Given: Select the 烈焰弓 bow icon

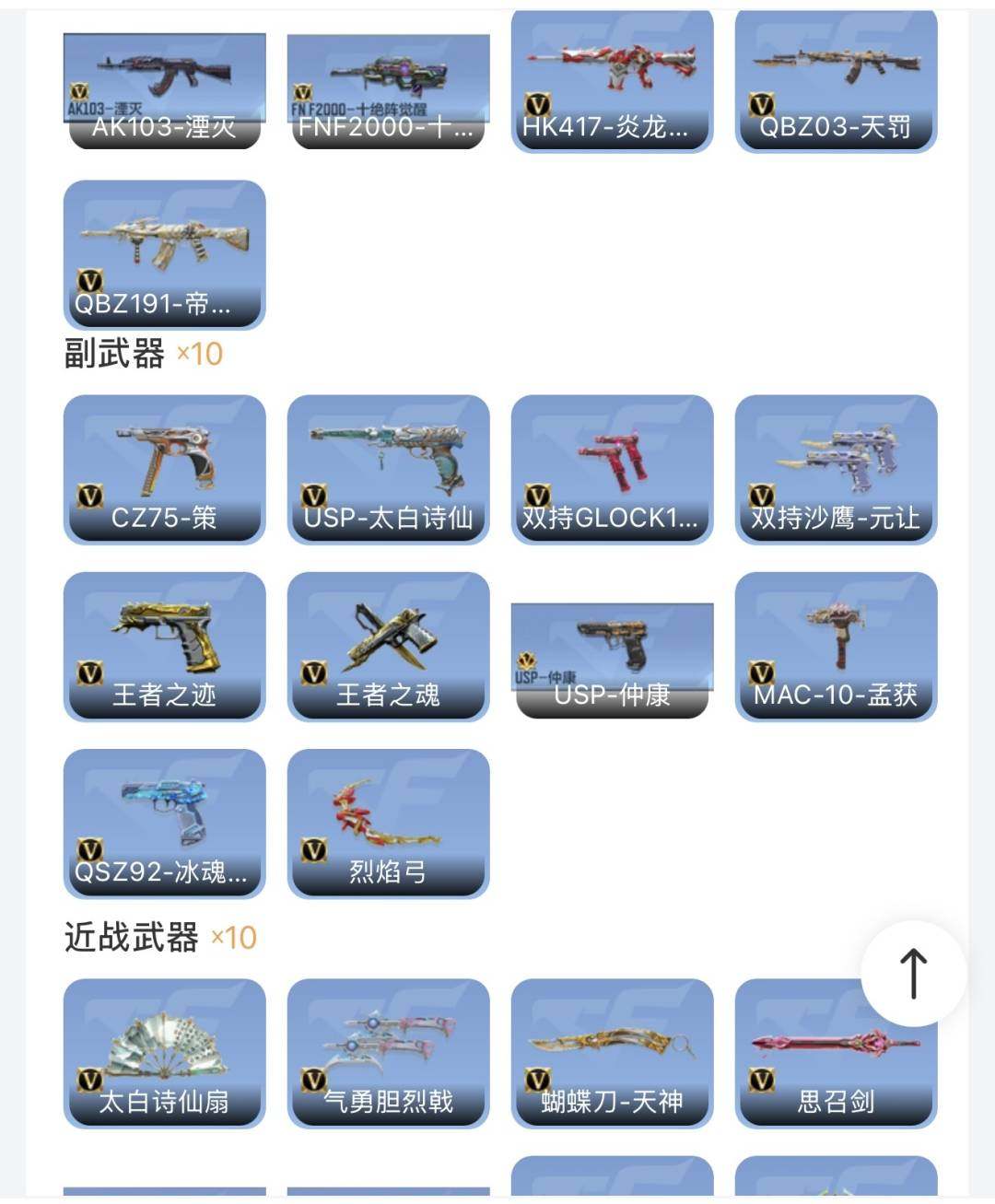Looking at the screenshot, I should tap(387, 820).
